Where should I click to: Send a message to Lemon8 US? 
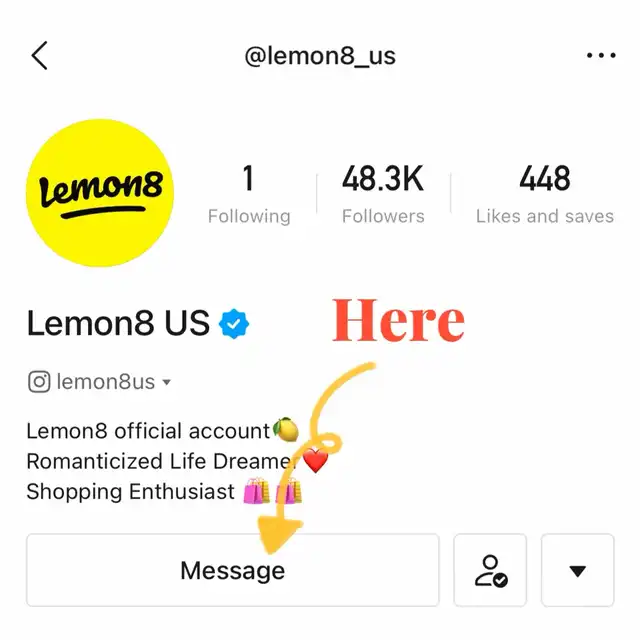click(x=232, y=570)
